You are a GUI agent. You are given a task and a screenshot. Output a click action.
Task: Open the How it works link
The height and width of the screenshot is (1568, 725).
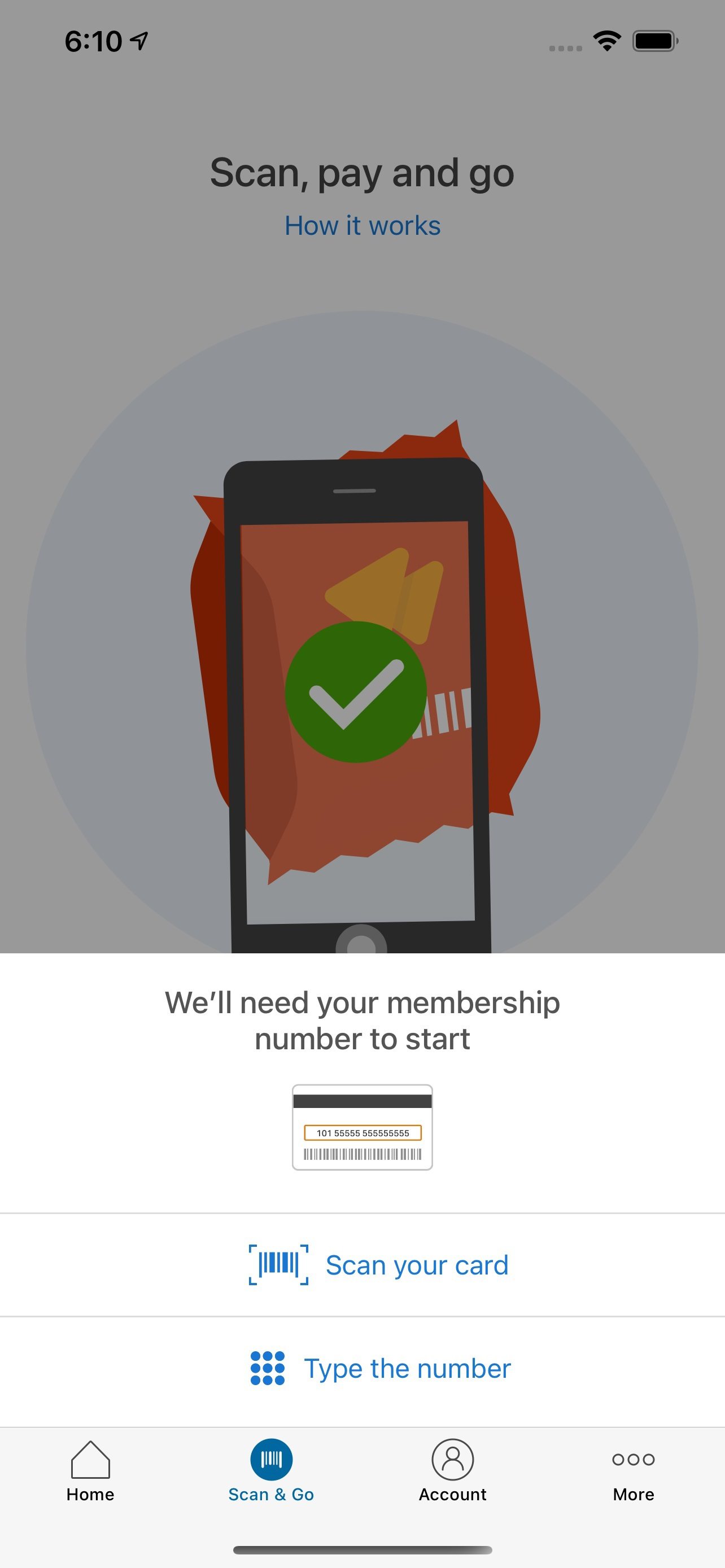coord(362,226)
